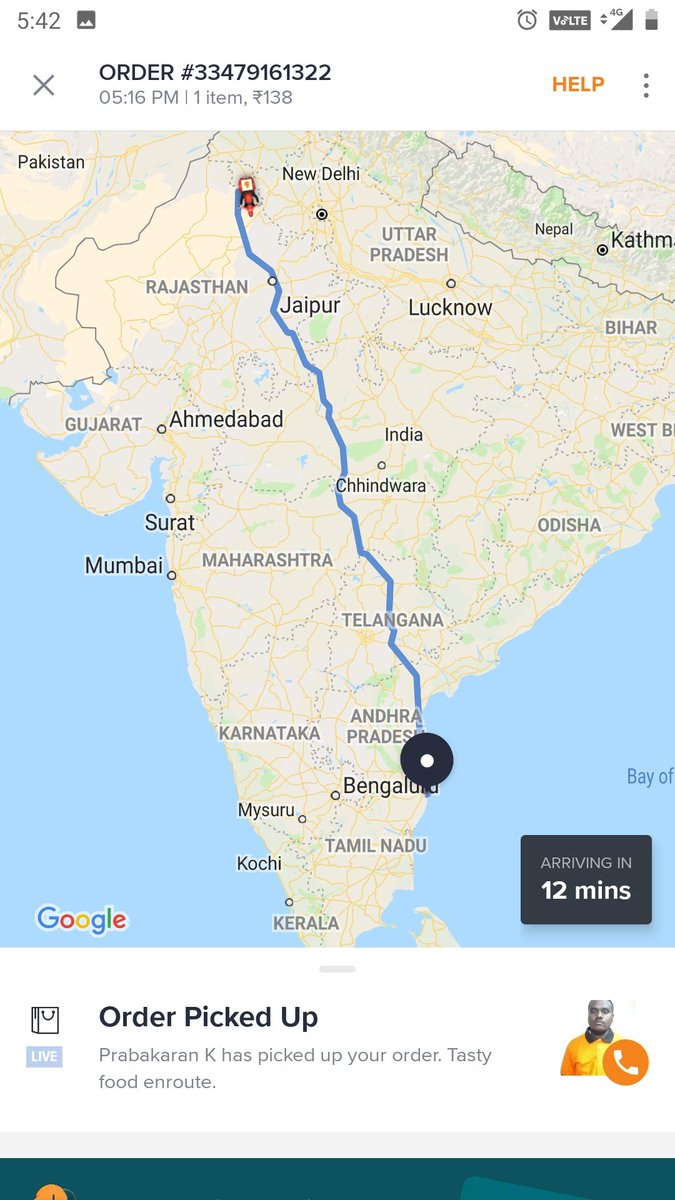The image size is (675, 1200).
Task: Expand the order status panel handle
Action: [337, 969]
